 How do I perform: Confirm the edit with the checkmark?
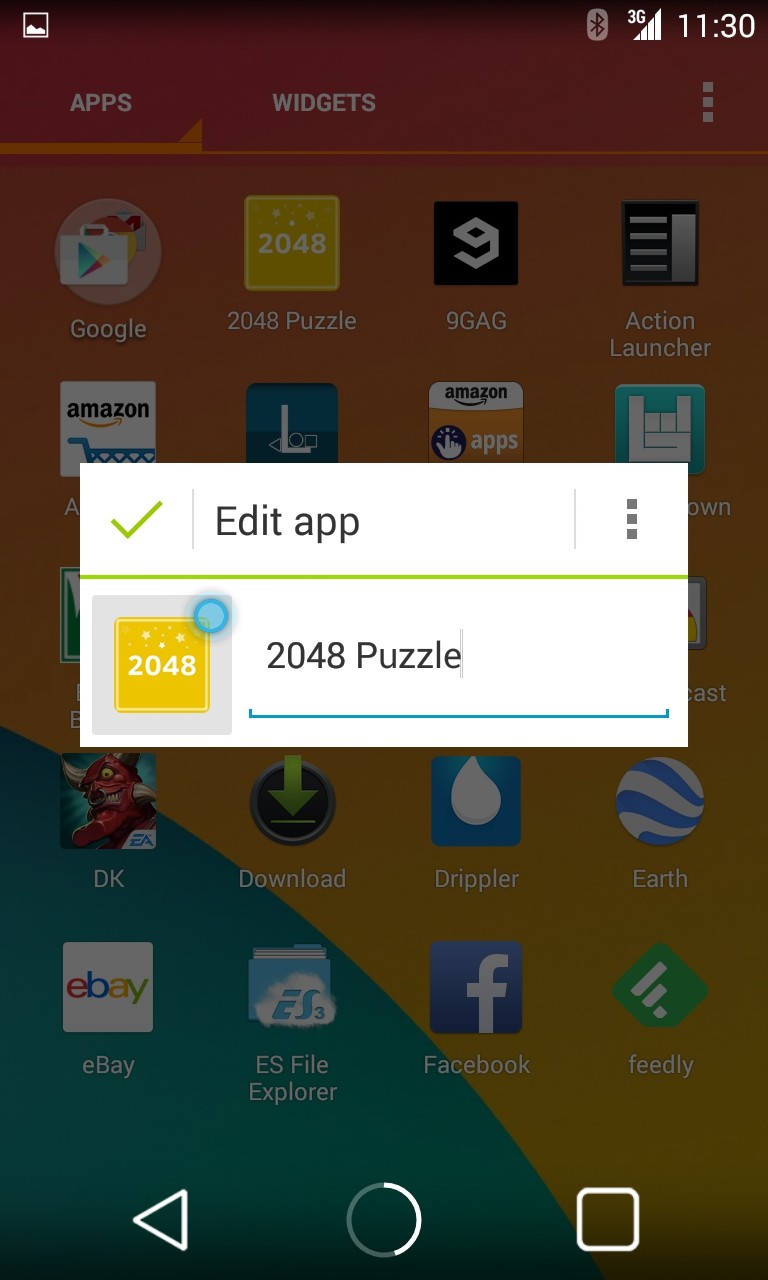pyautogui.click(x=136, y=520)
